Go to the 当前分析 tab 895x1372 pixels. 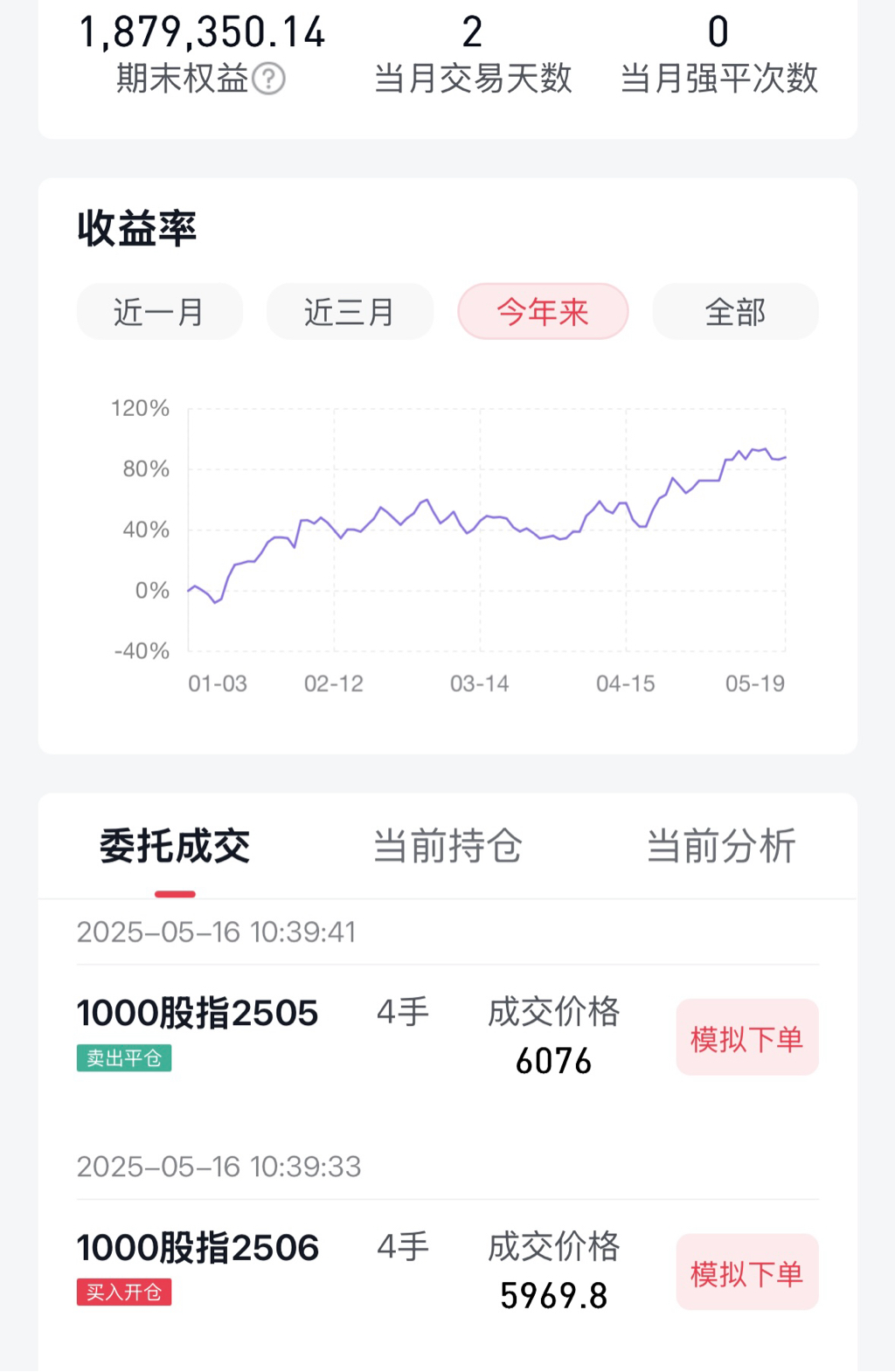coord(721,847)
